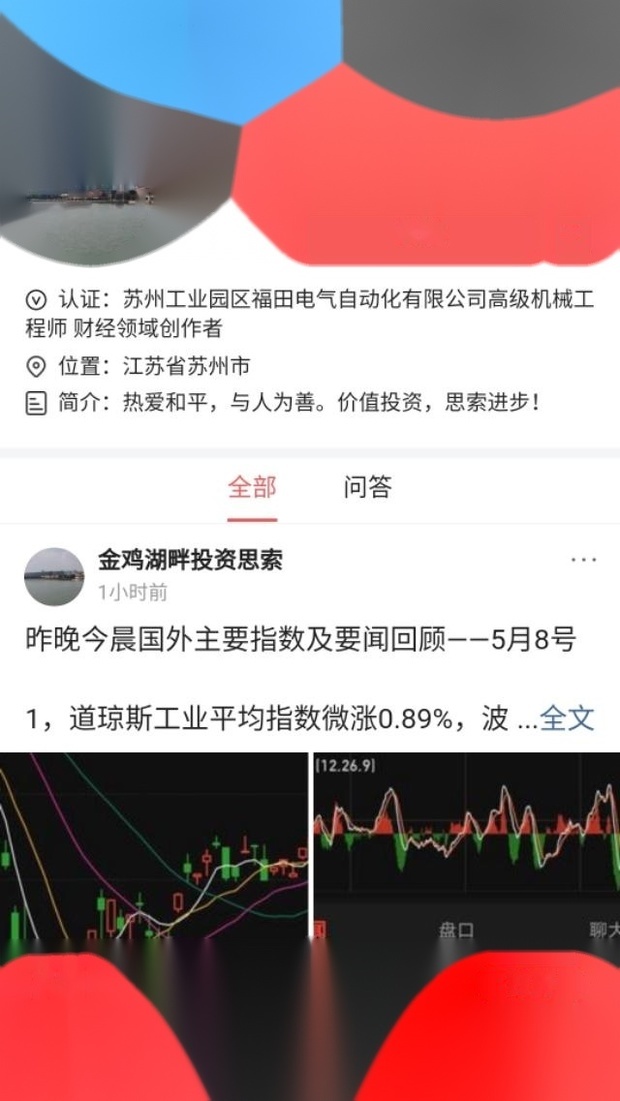Open the post's three-dot overflow menu
This screenshot has width=620, height=1101.
pyautogui.click(x=583, y=560)
